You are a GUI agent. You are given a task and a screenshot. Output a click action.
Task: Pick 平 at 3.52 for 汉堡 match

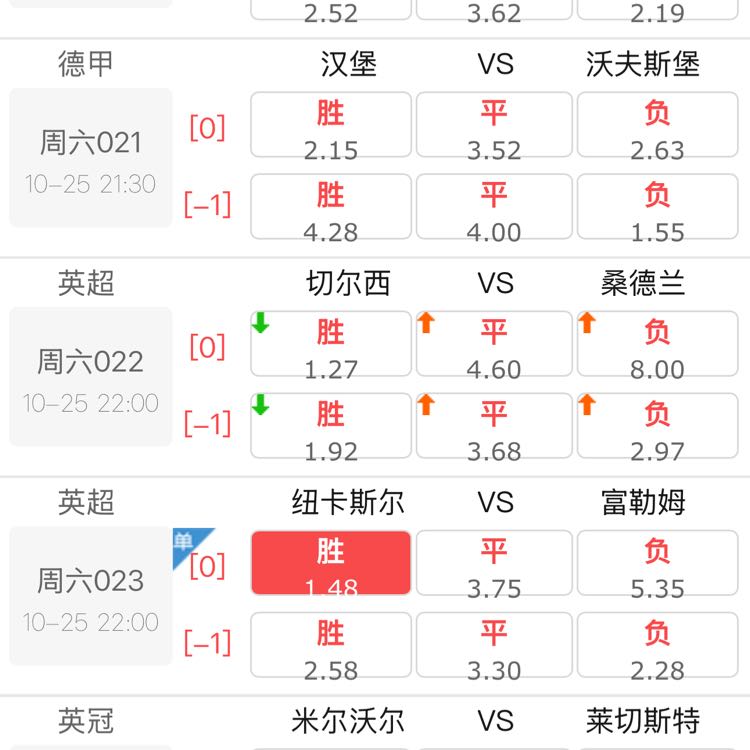494,125
